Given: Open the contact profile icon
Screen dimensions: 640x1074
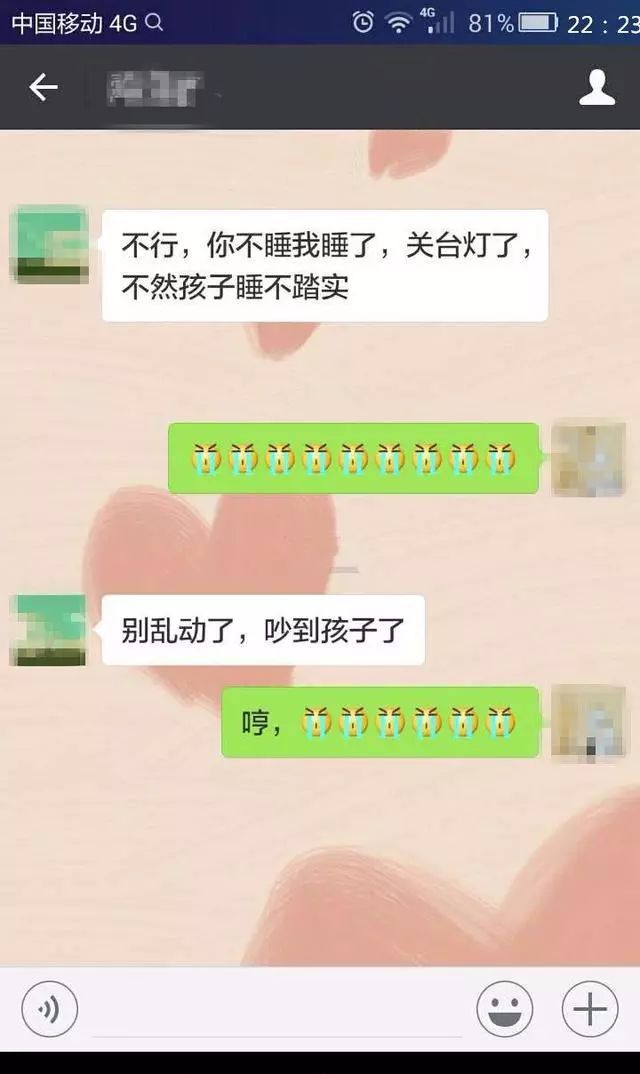Looking at the screenshot, I should [597, 88].
